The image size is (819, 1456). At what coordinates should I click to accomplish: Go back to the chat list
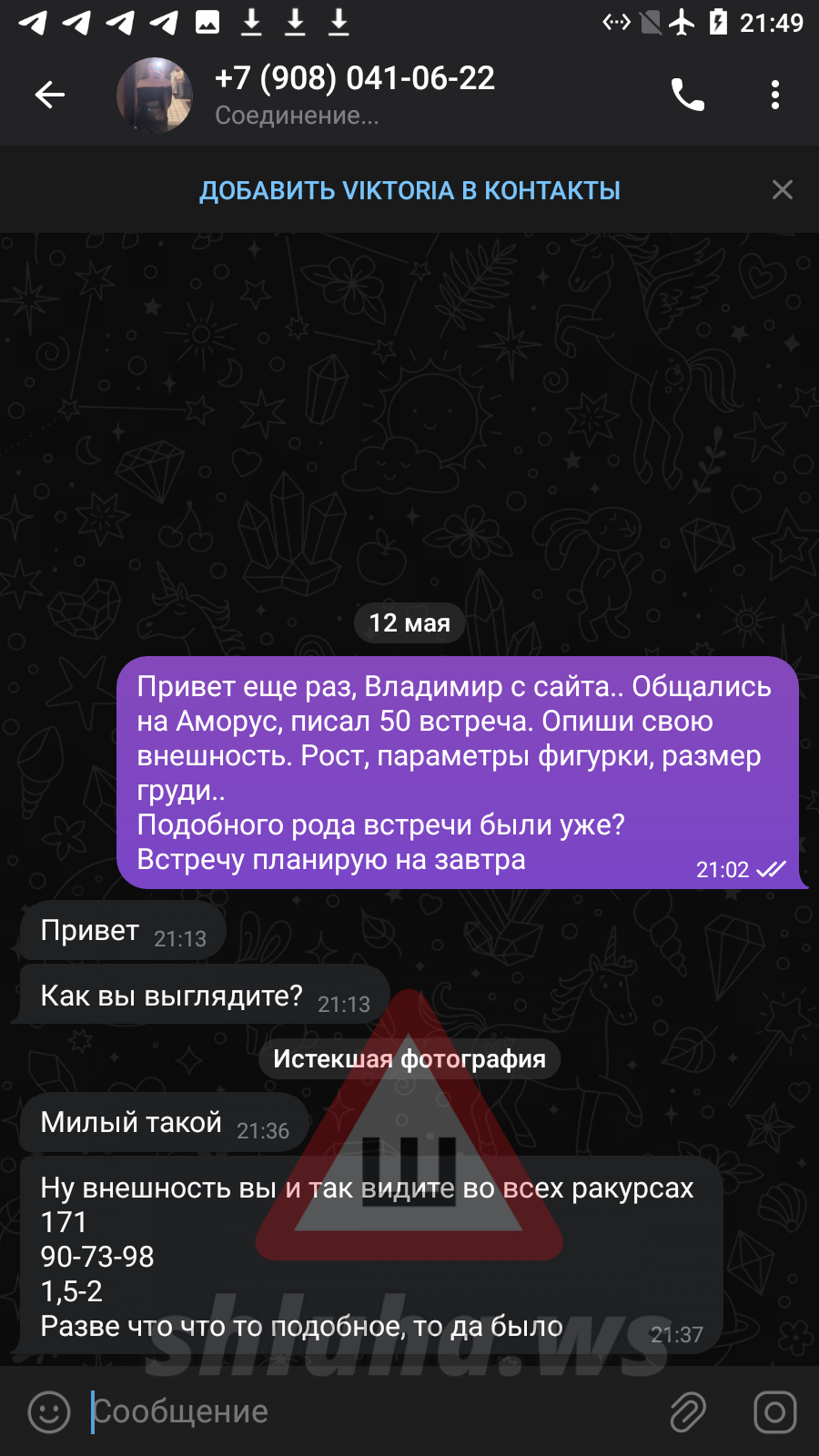click(50, 95)
